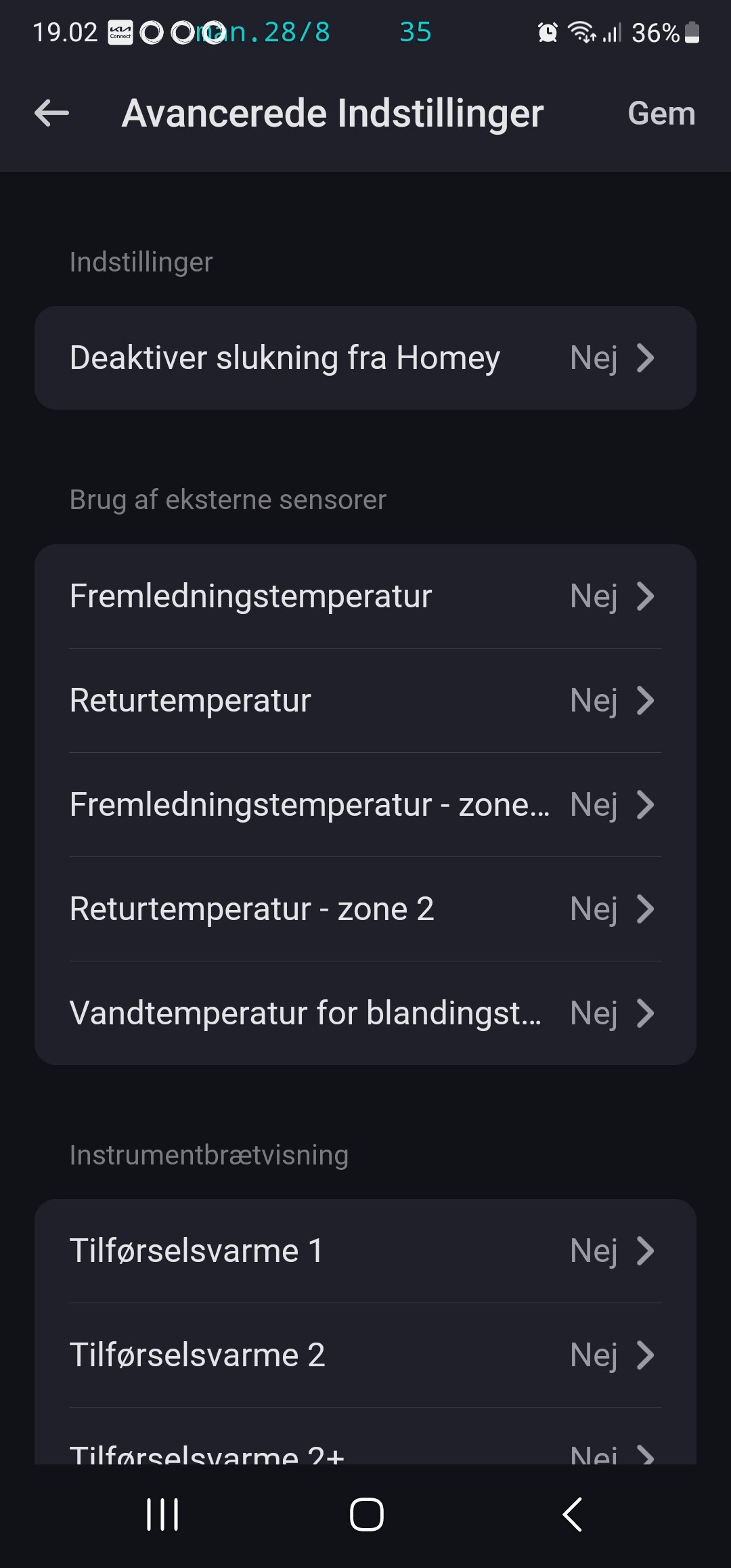
Task: Open Fremledningstemperatur - zone setting
Action: click(365, 804)
